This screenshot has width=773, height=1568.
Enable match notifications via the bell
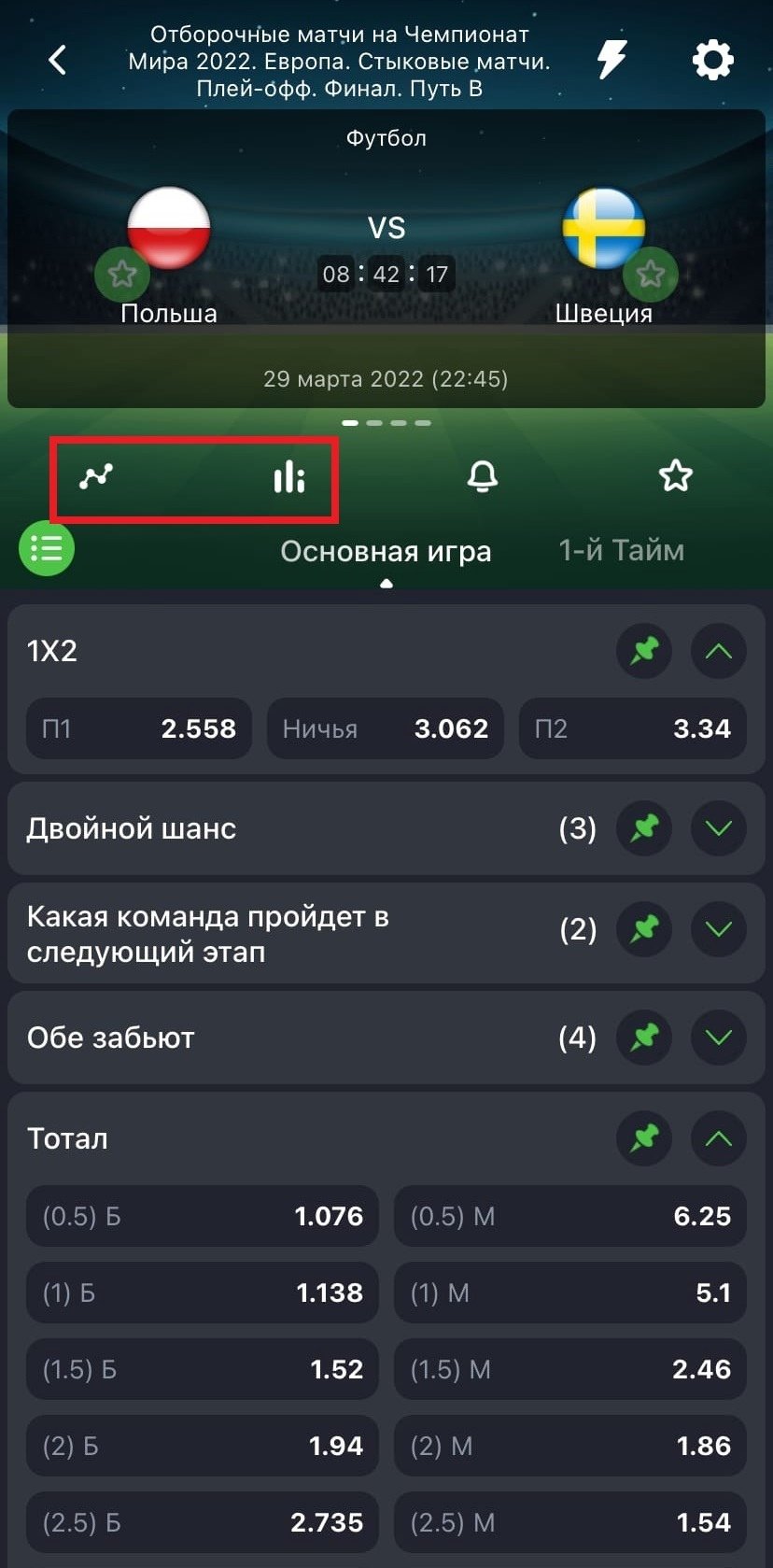[482, 476]
